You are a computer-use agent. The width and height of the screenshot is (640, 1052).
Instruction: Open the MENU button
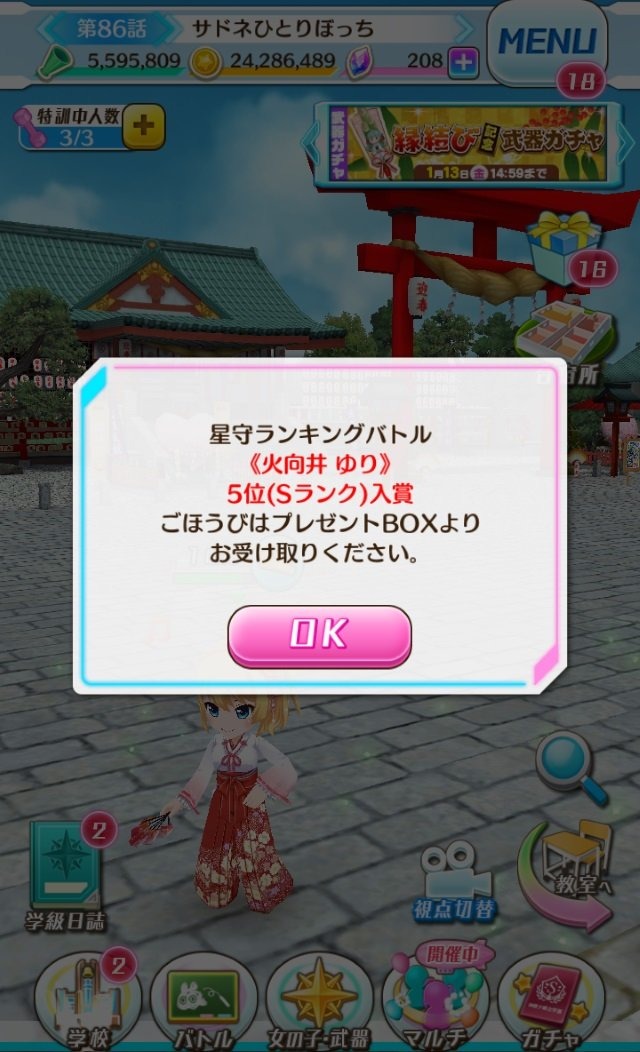click(x=547, y=42)
